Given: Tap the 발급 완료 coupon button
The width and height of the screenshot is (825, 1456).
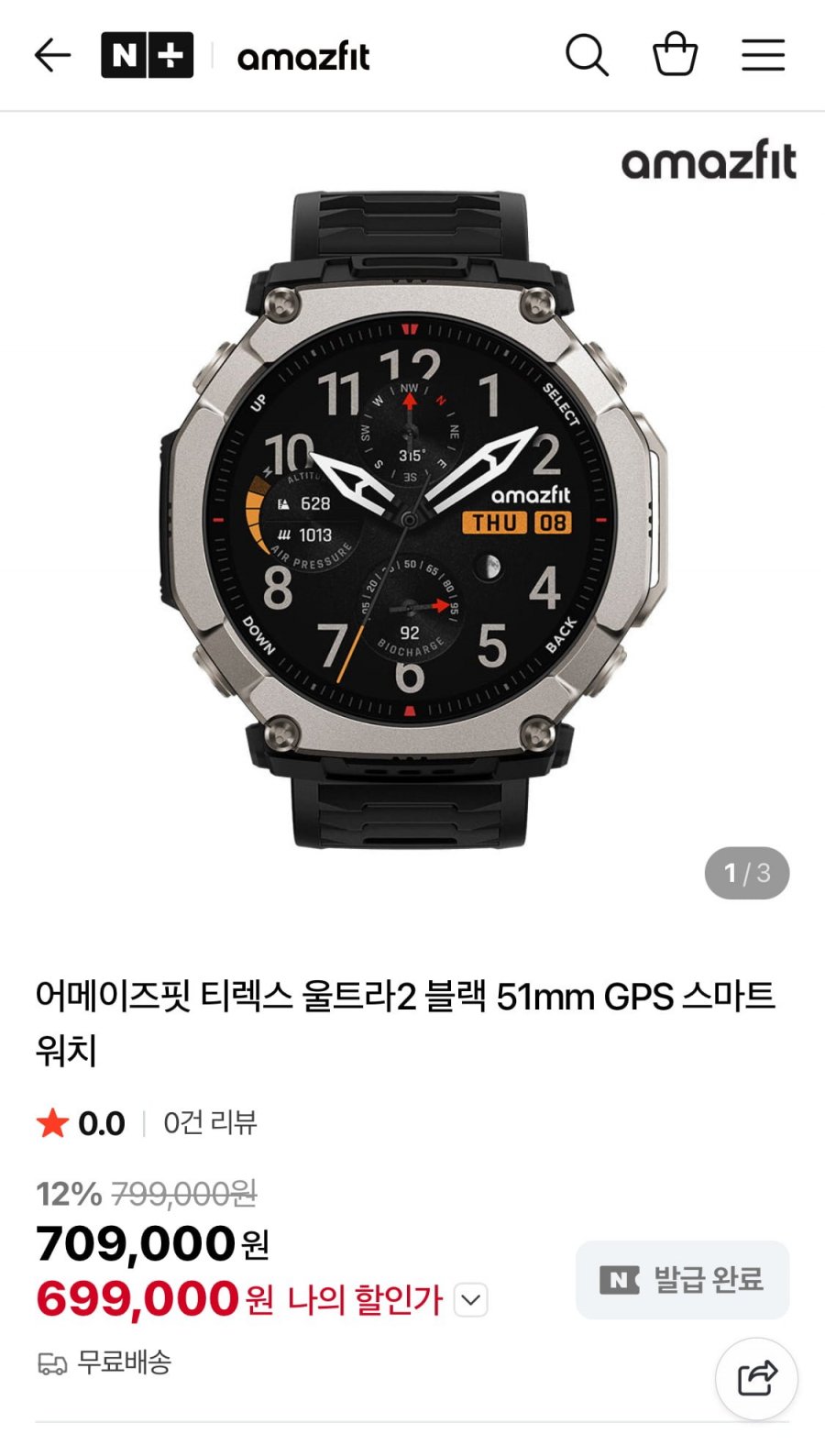Looking at the screenshot, I should coord(682,1280).
